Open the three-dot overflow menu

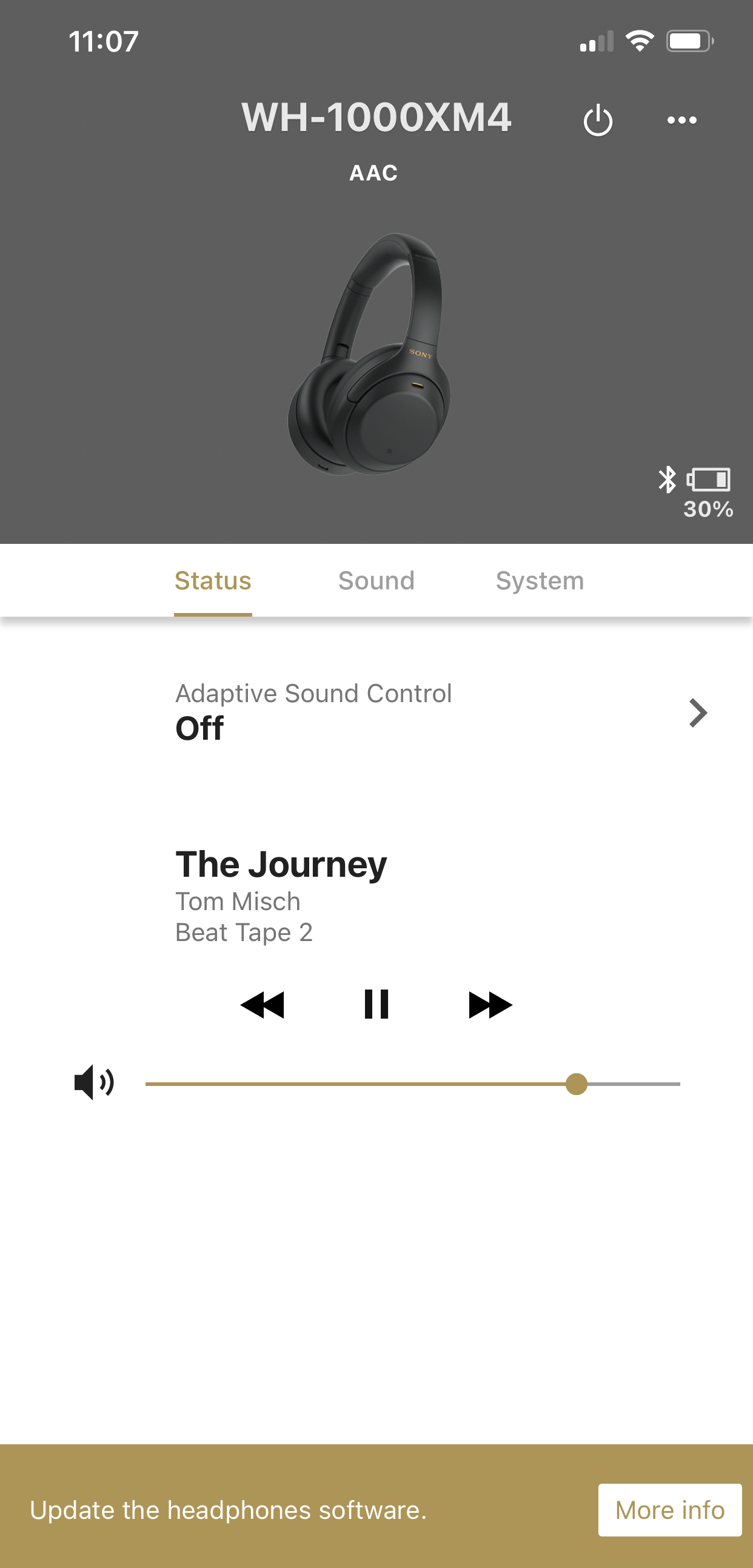(682, 121)
